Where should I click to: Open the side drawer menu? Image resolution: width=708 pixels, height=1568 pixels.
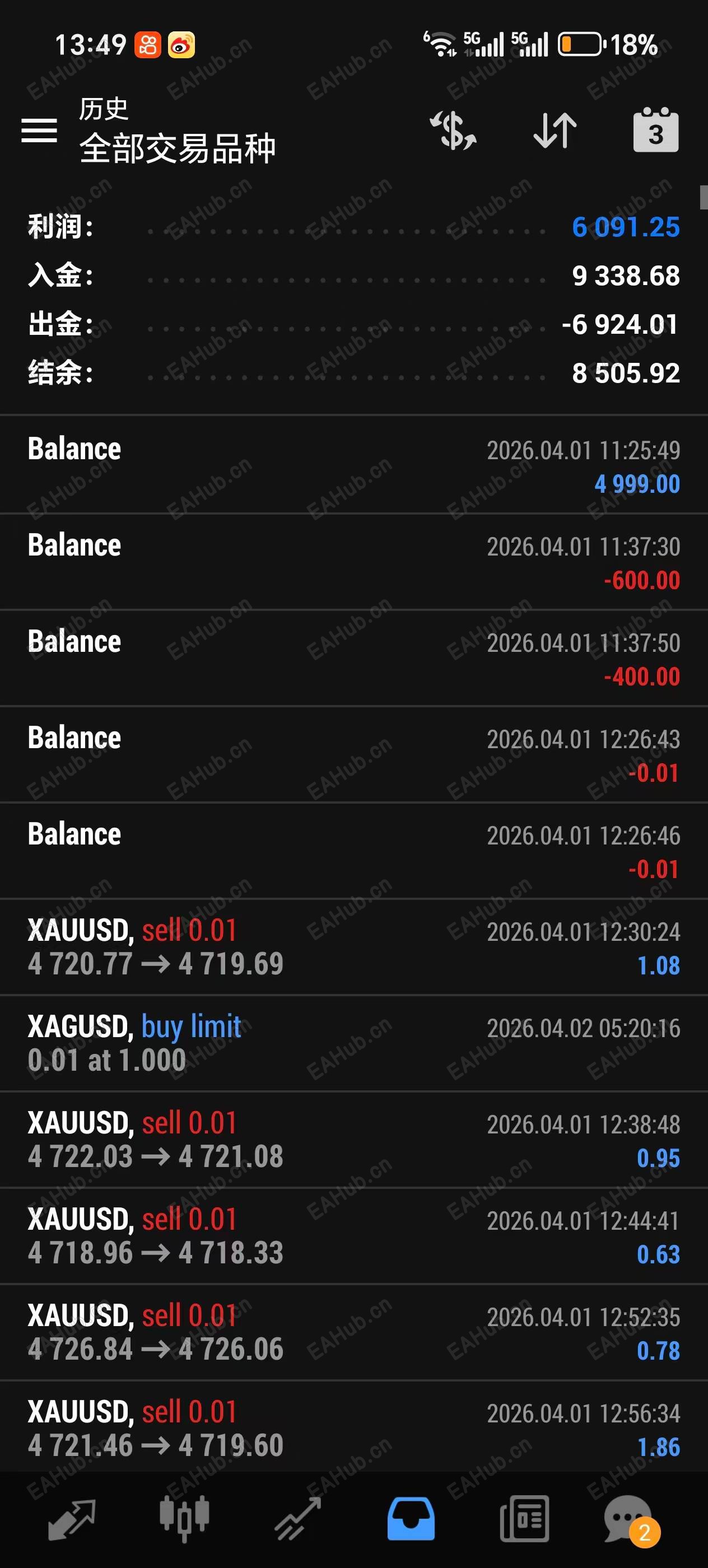point(40,130)
